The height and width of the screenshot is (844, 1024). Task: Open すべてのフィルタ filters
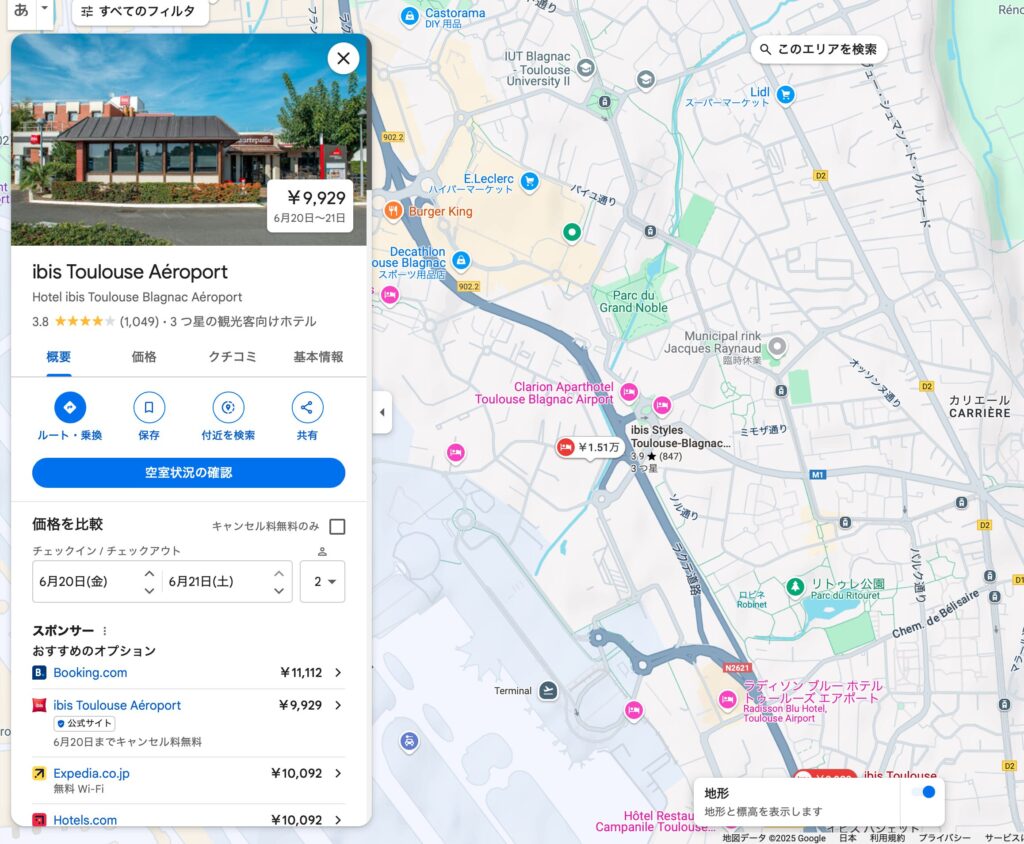141,11
